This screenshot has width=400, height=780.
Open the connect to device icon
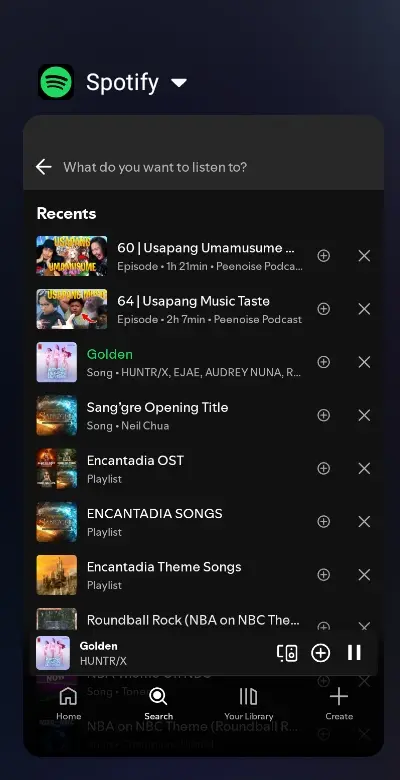(287, 653)
